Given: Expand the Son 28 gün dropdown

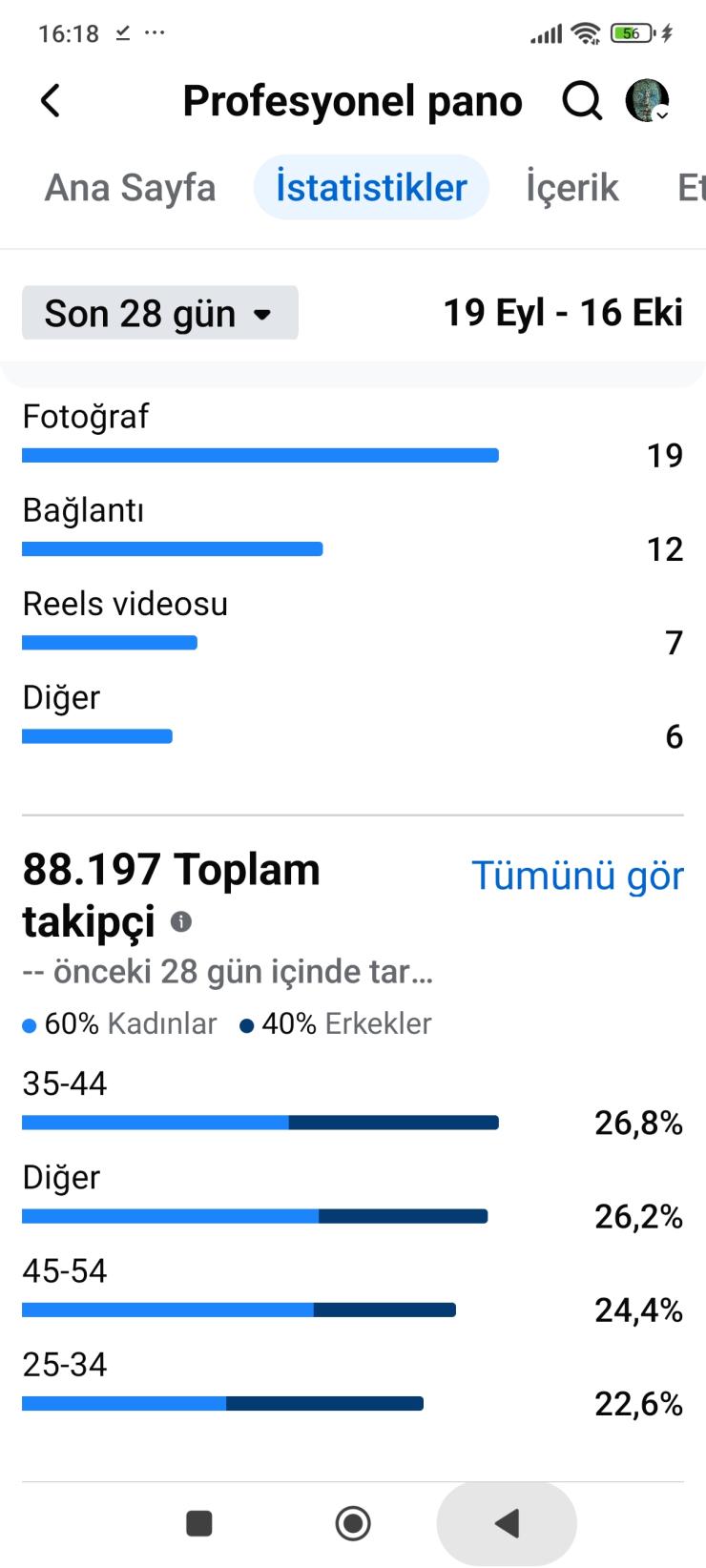Looking at the screenshot, I should point(159,313).
